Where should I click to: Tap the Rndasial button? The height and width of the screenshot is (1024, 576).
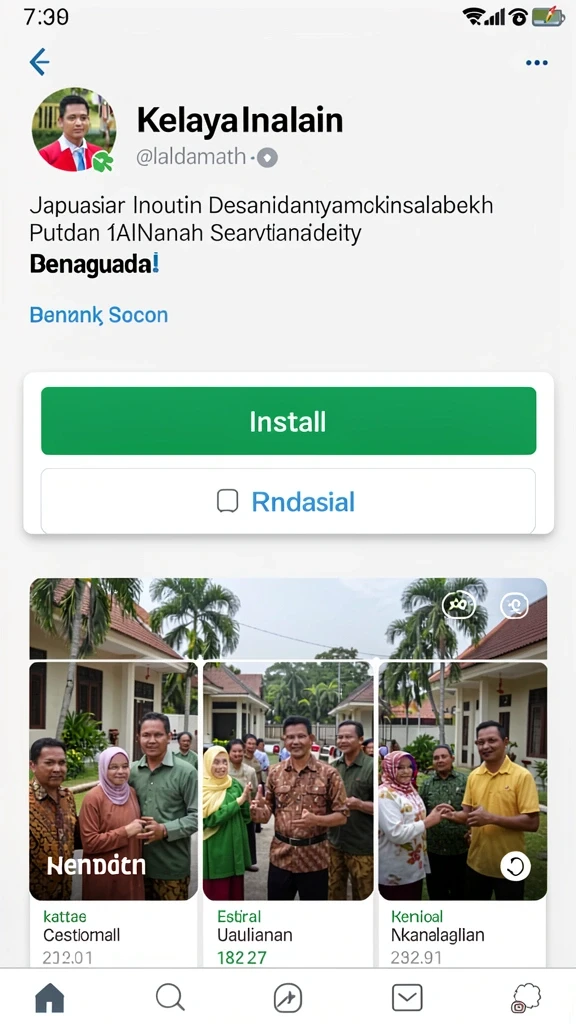coord(288,502)
